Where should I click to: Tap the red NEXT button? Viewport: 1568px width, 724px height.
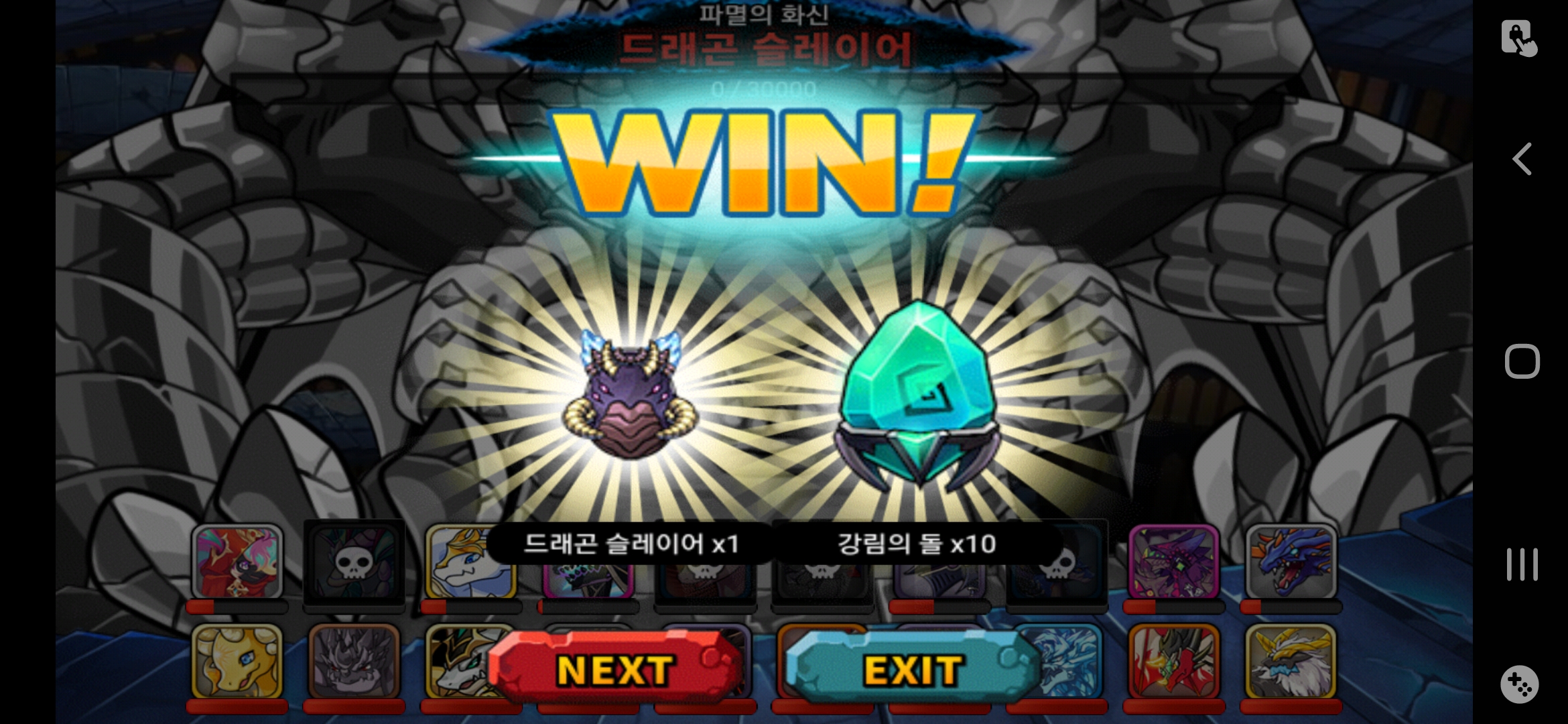click(x=613, y=668)
